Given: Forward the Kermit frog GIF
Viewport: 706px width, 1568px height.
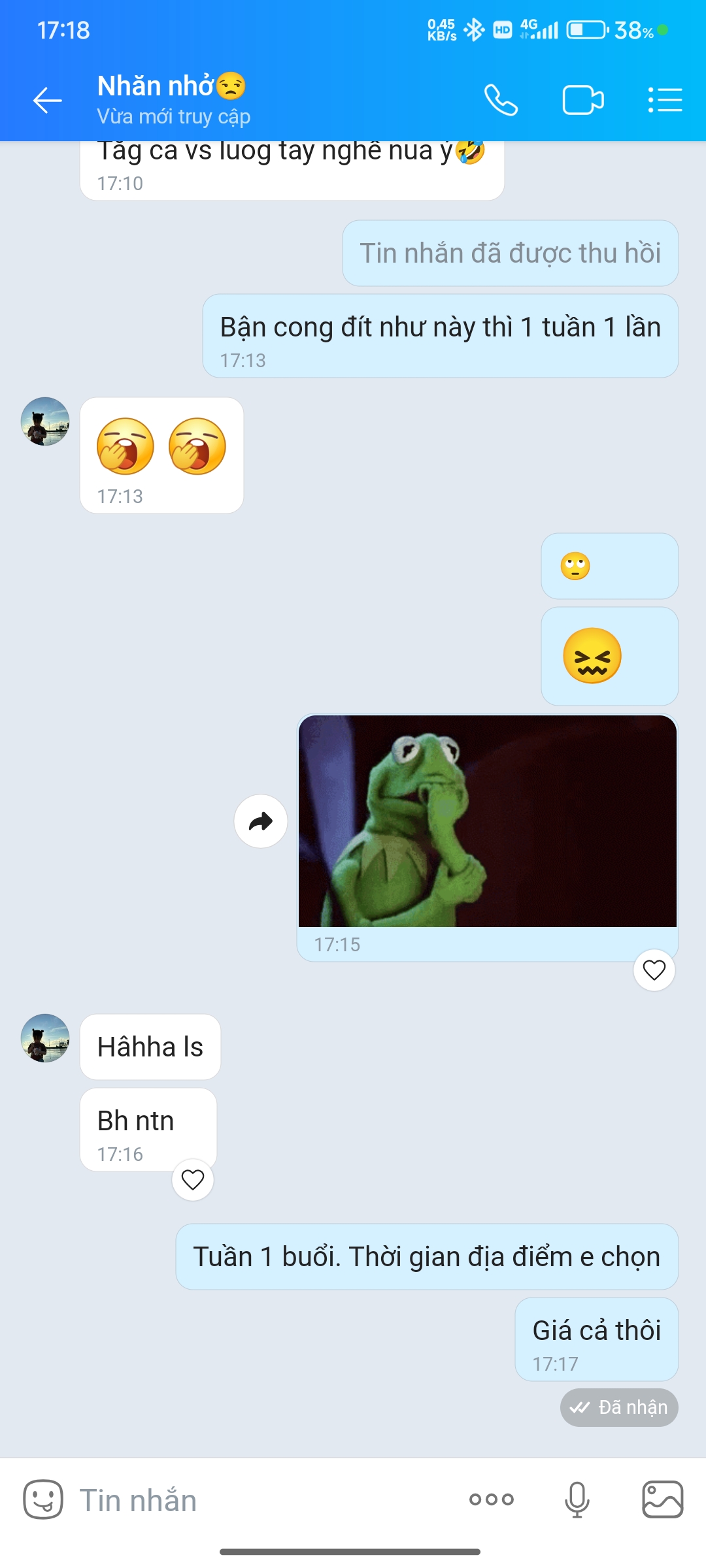Looking at the screenshot, I should 261,821.
